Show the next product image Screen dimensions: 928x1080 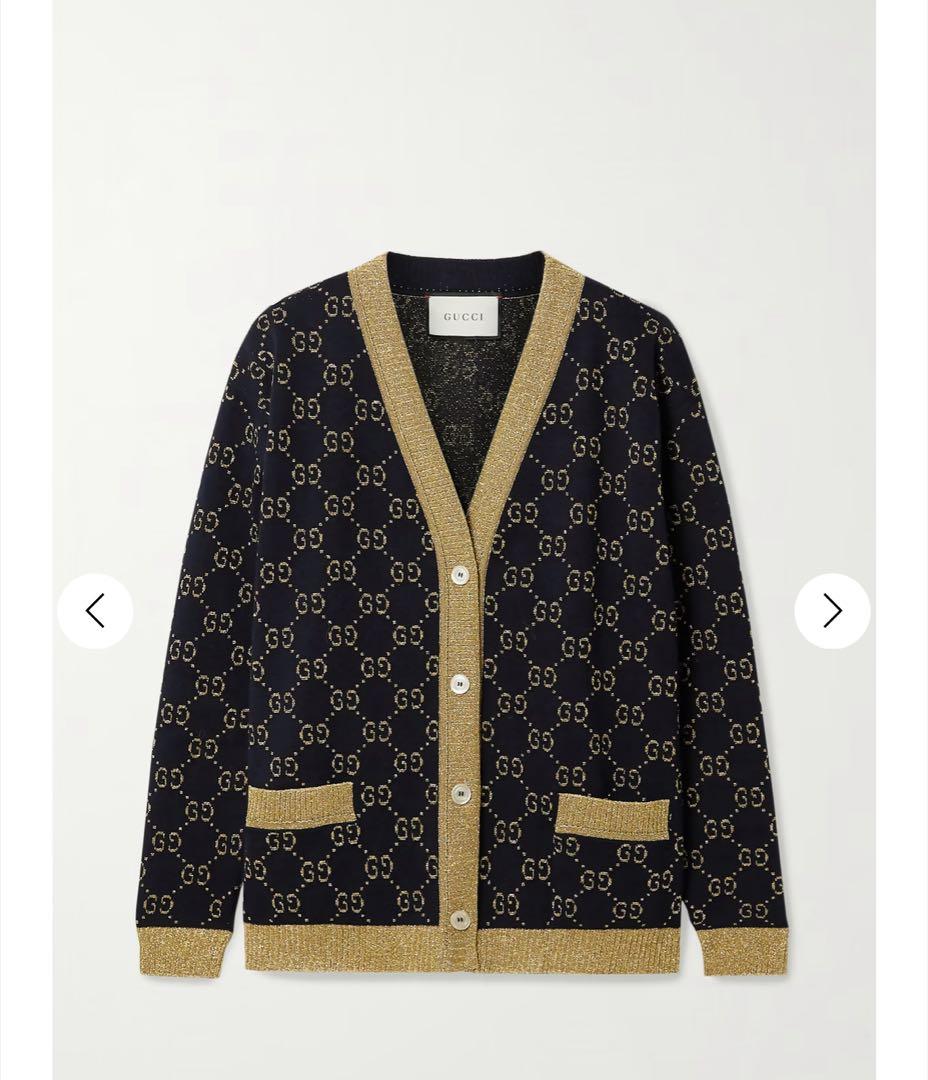point(832,611)
